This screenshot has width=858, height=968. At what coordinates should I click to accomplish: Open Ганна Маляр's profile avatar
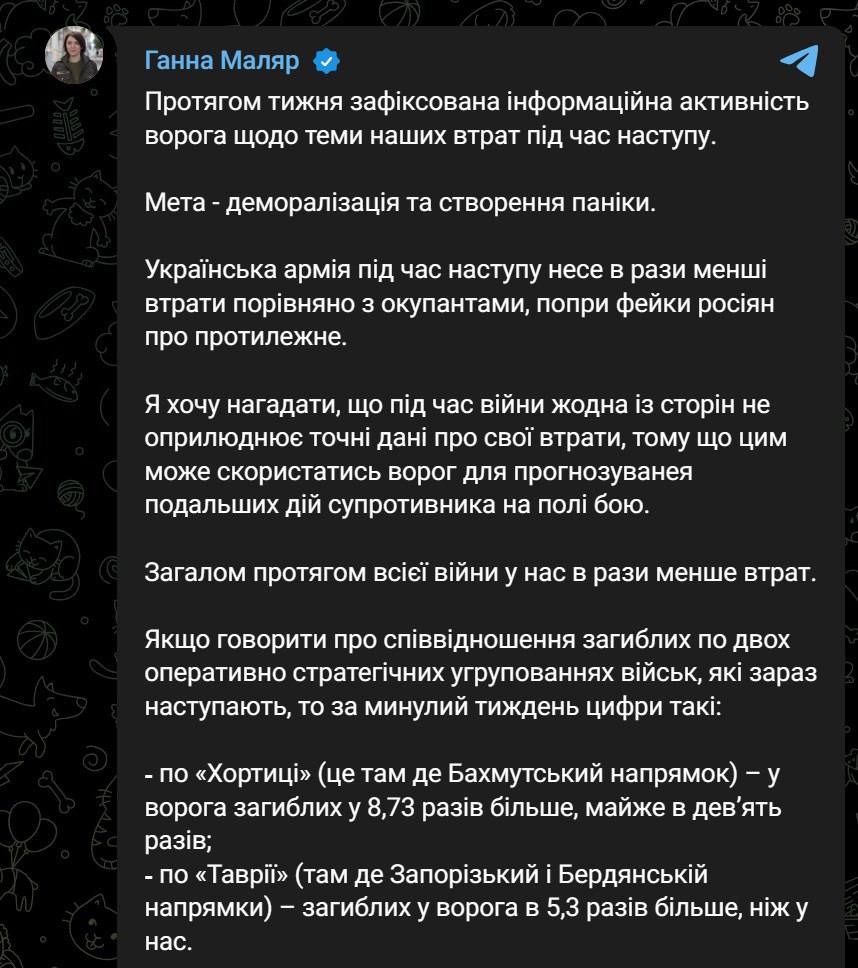coord(74,55)
